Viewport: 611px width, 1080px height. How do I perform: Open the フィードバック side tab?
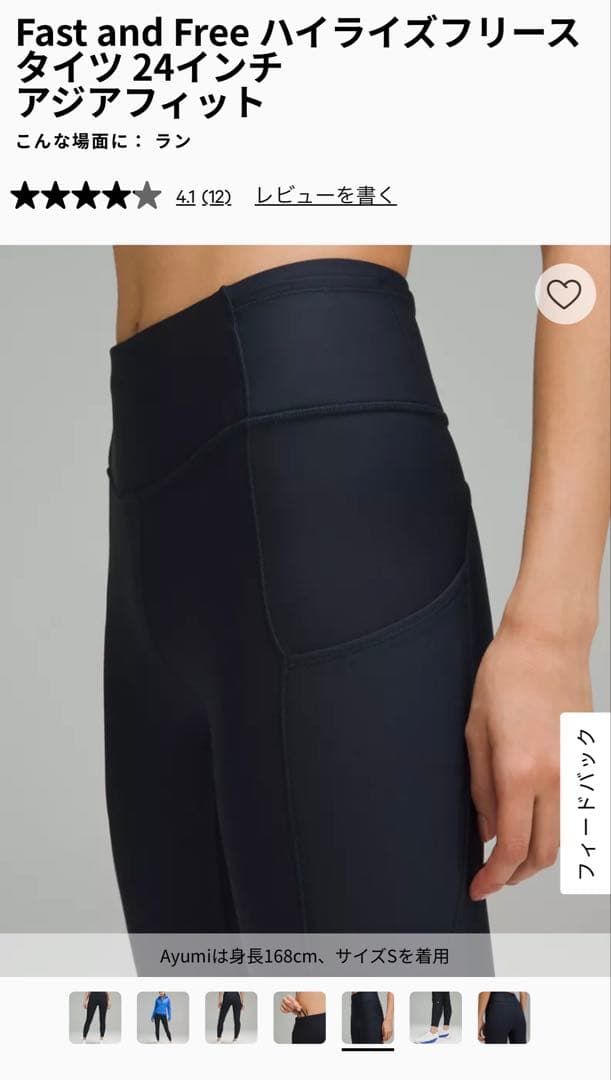coord(585,802)
